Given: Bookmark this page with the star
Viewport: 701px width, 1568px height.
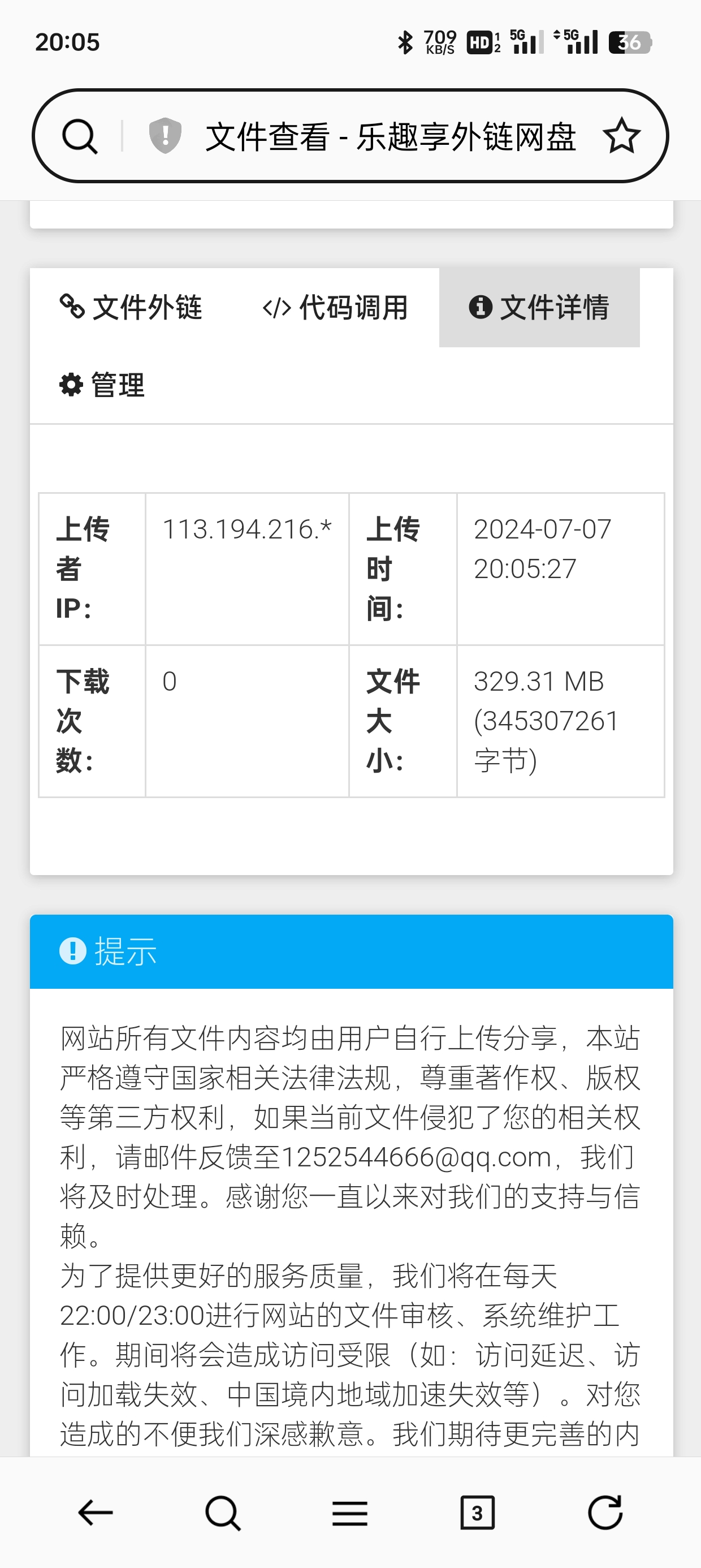Looking at the screenshot, I should click(x=621, y=136).
